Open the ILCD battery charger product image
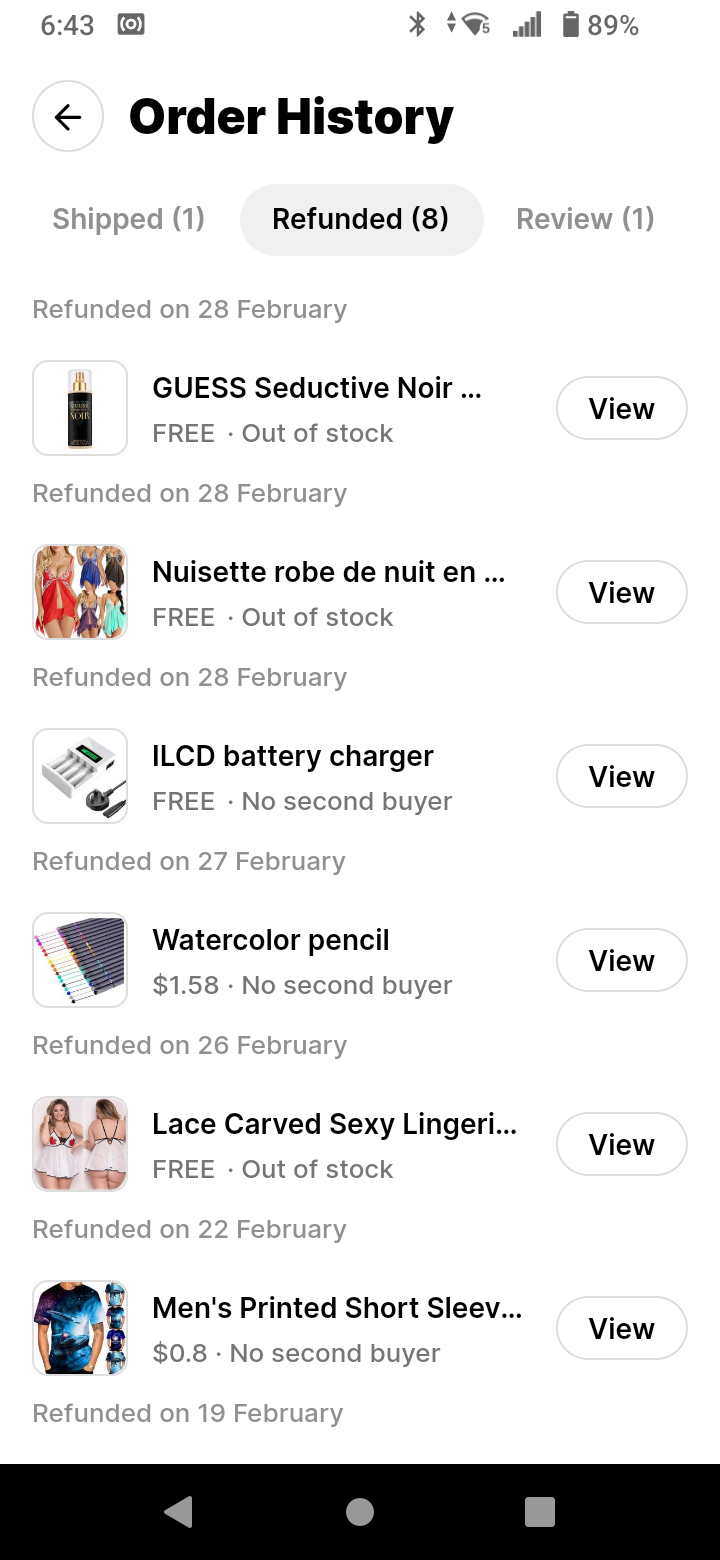Image resolution: width=720 pixels, height=1560 pixels. tap(80, 776)
